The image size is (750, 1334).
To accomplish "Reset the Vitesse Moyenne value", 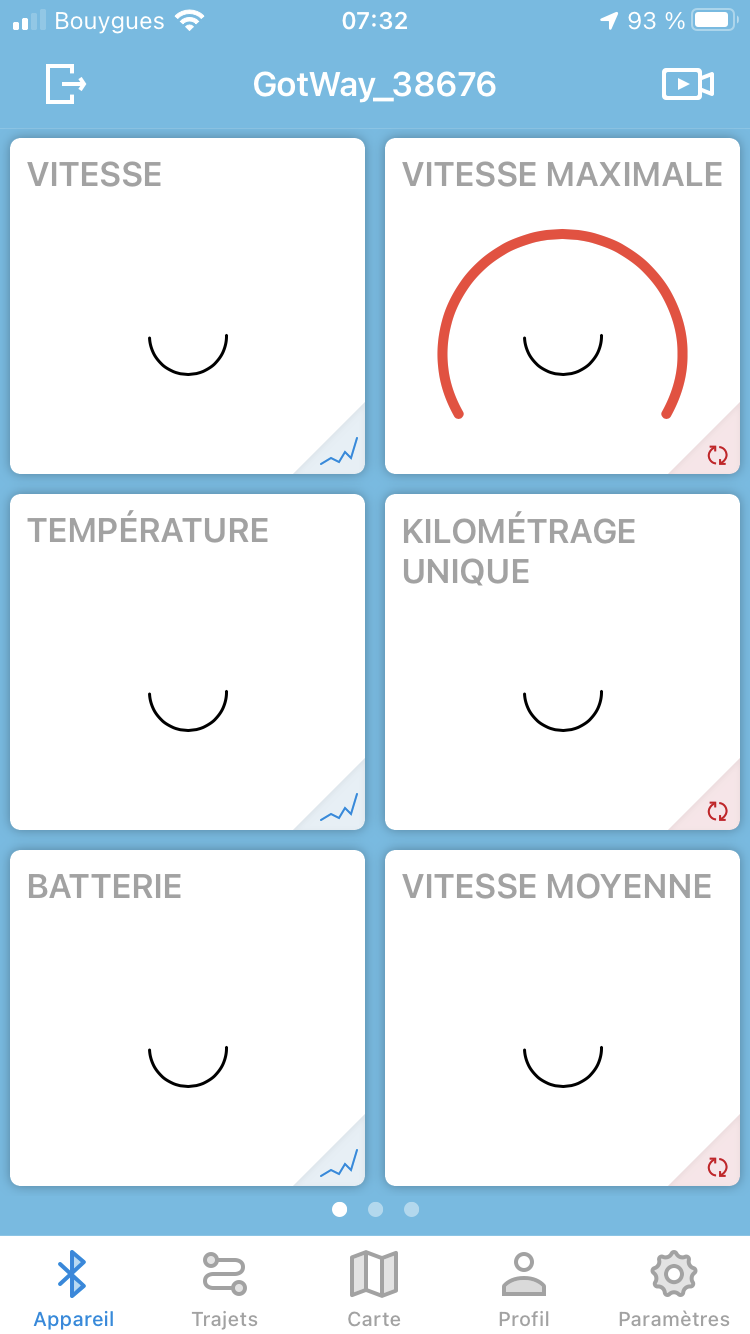I will pyautogui.click(x=717, y=1167).
